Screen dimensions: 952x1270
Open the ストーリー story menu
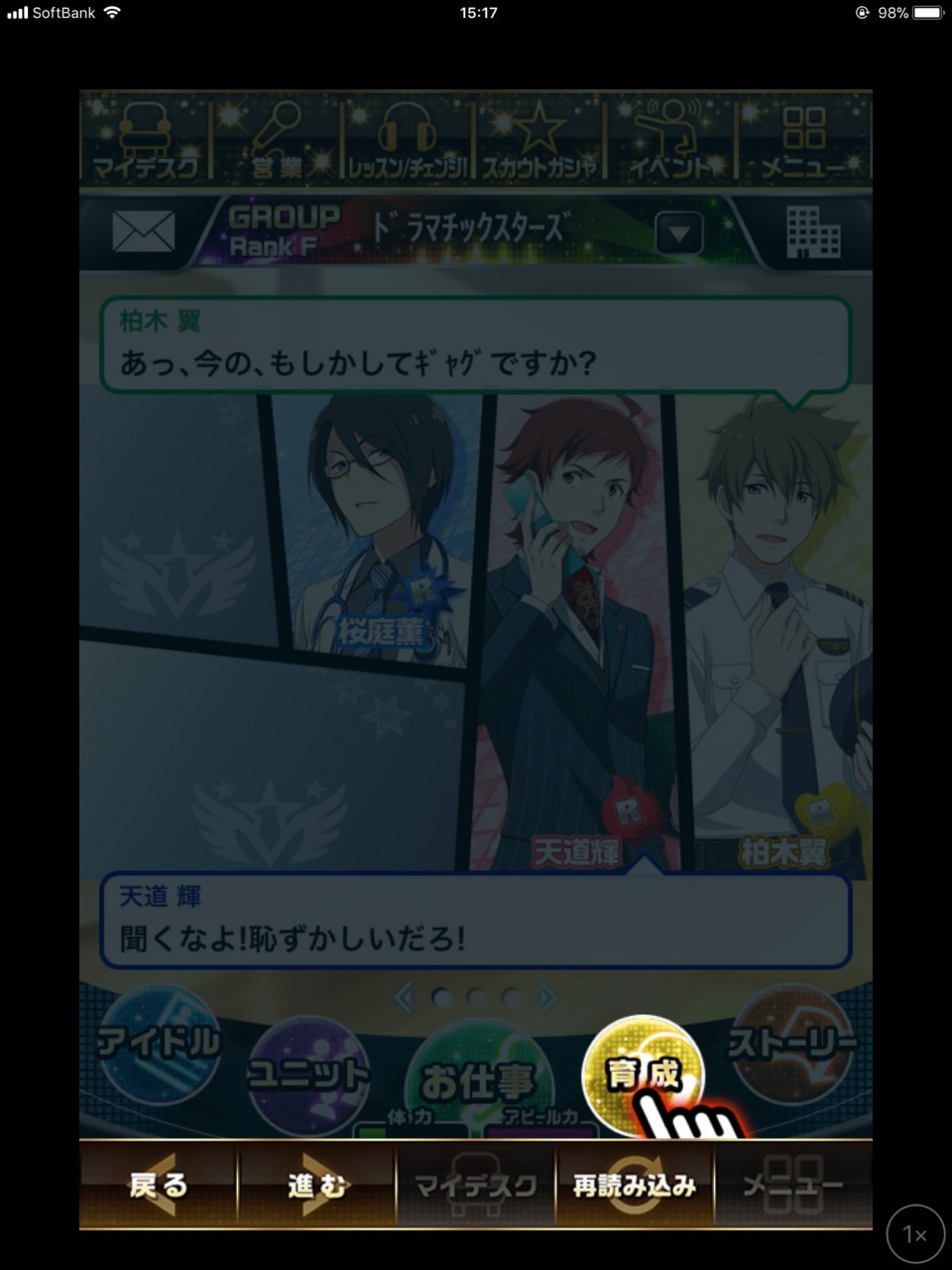[x=792, y=1044]
